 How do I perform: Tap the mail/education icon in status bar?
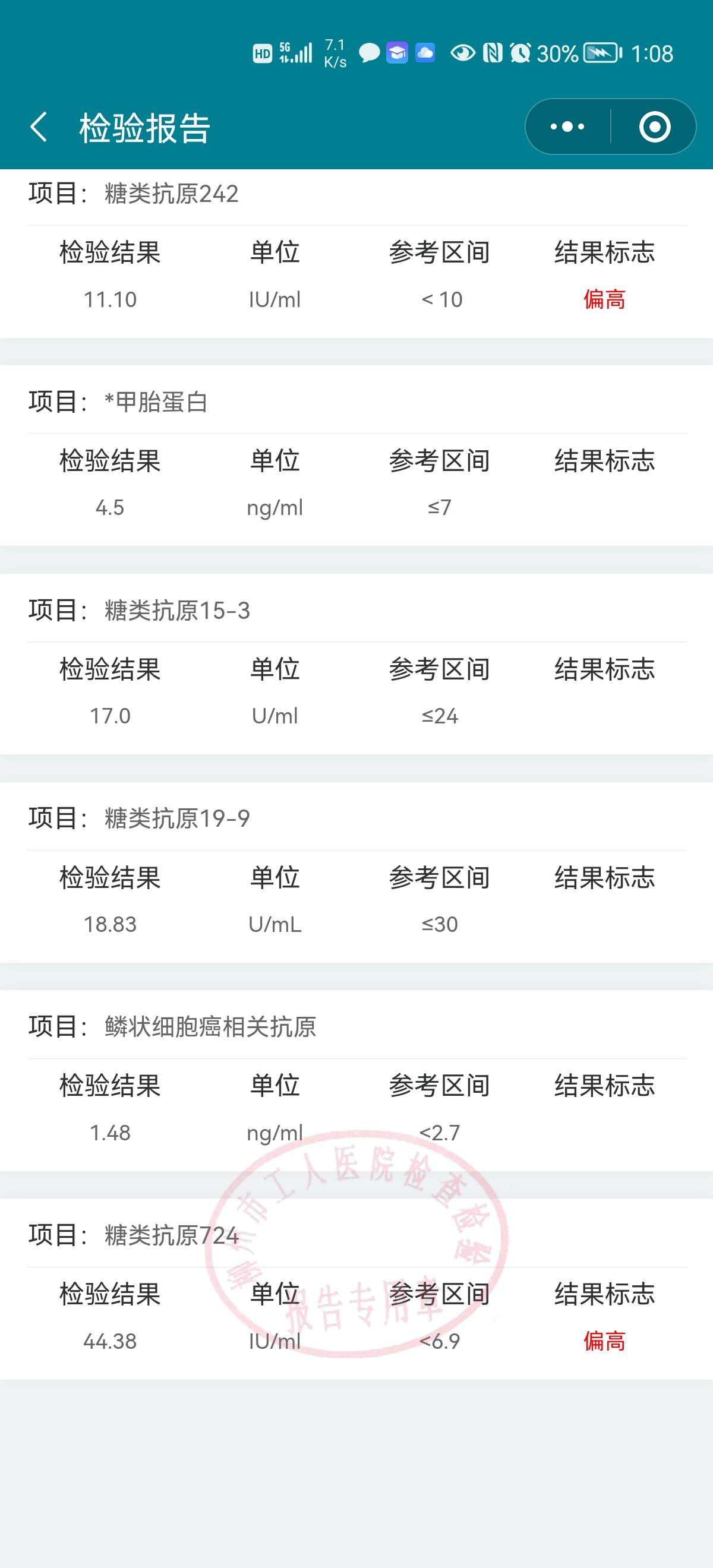tap(398, 53)
